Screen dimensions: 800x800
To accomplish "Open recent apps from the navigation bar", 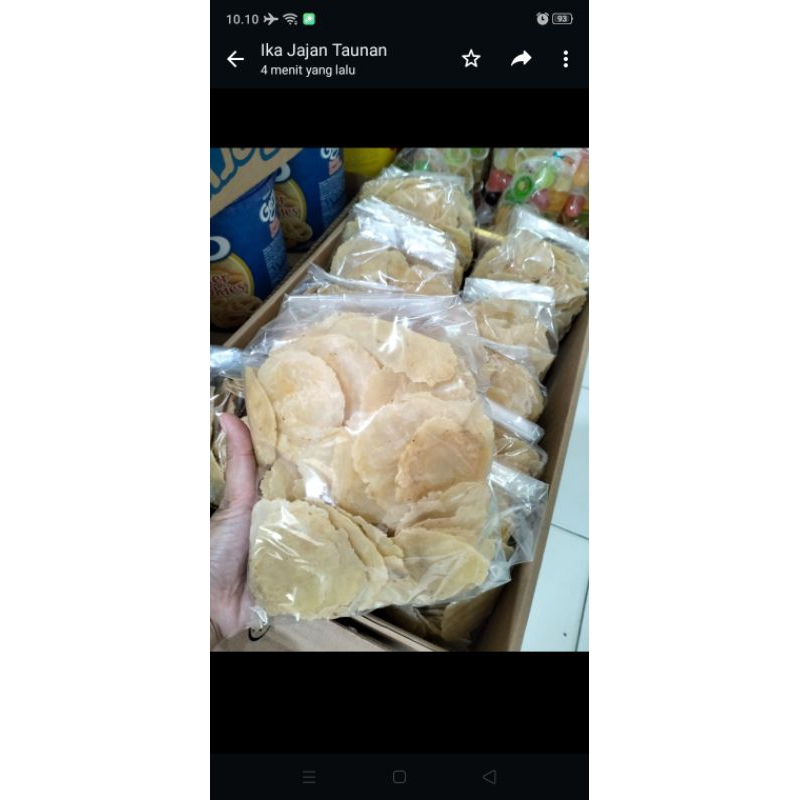I will pos(309,777).
